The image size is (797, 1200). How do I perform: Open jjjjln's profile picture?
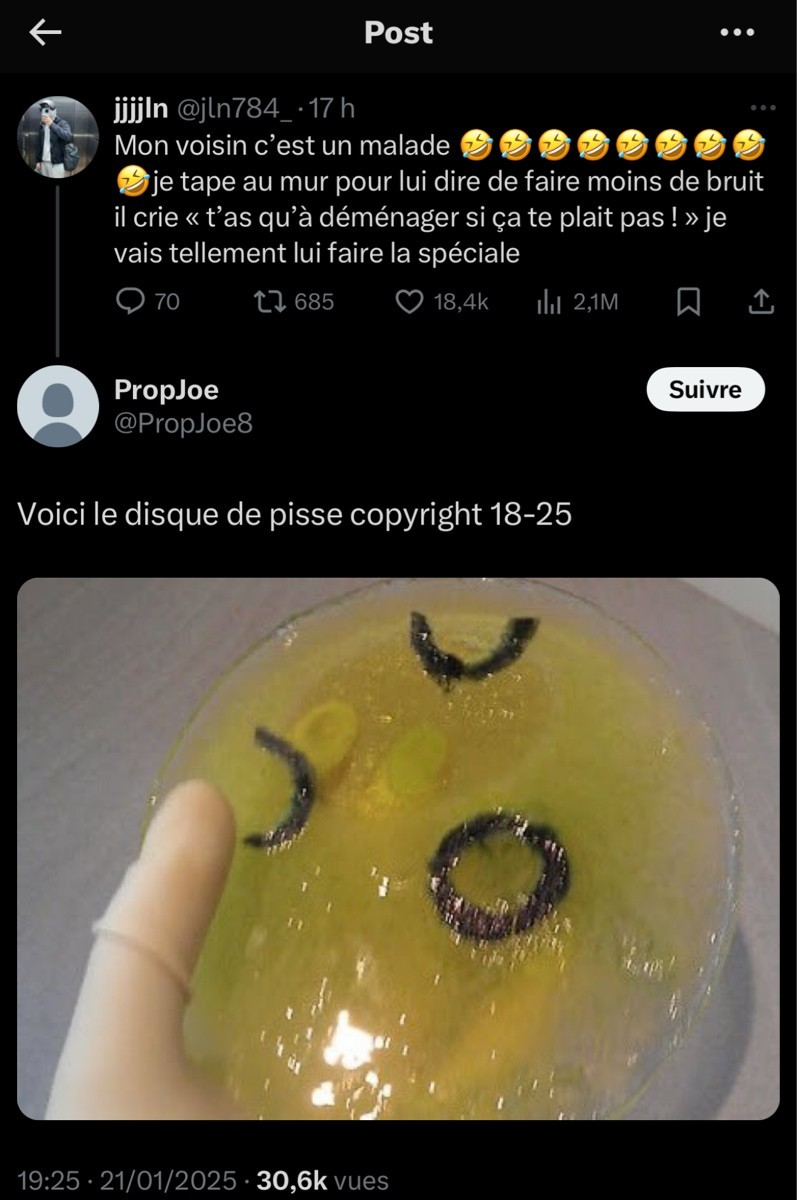tap(58, 137)
